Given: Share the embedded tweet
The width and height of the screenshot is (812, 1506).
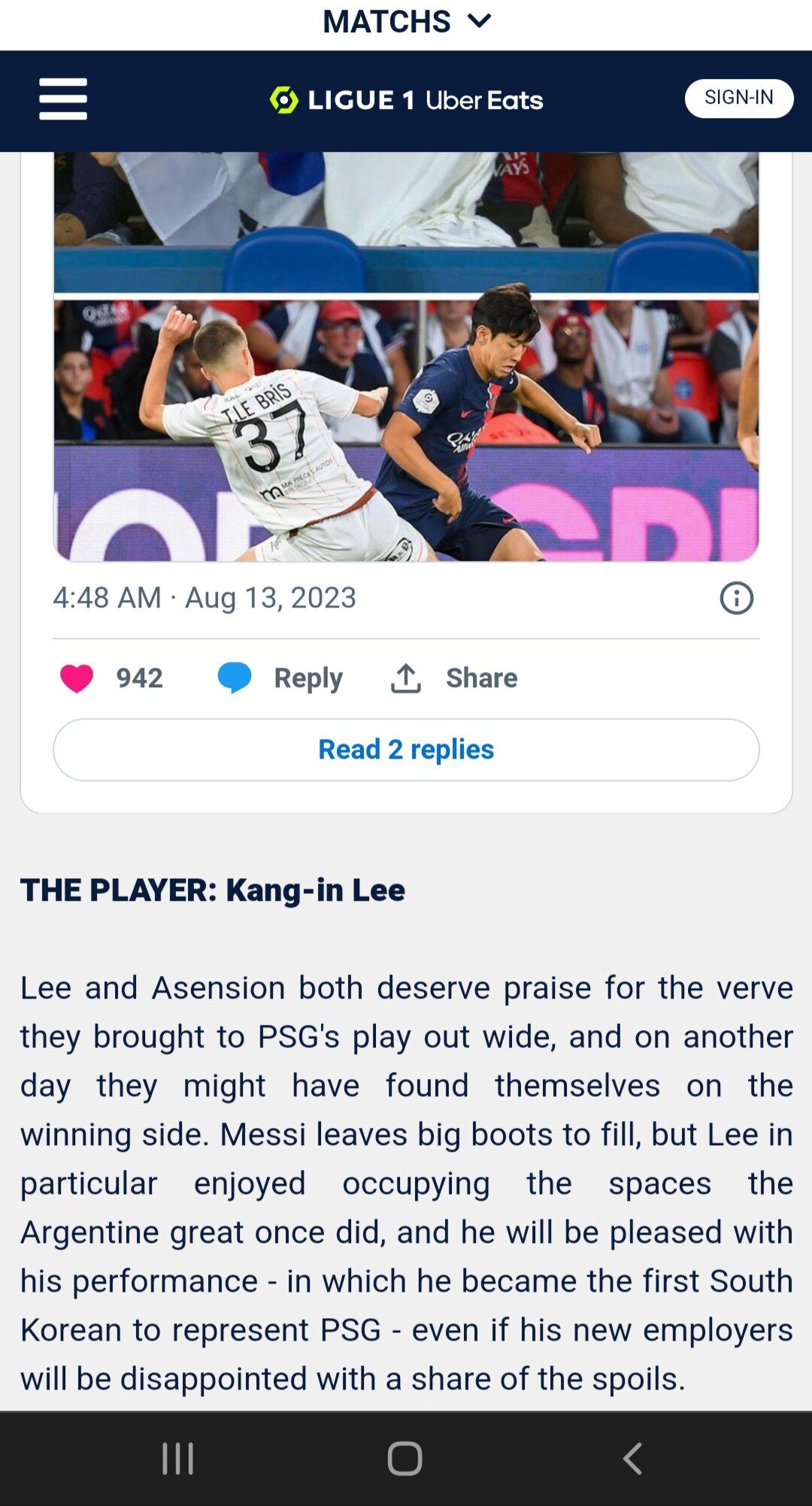Looking at the screenshot, I should click(x=454, y=678).
